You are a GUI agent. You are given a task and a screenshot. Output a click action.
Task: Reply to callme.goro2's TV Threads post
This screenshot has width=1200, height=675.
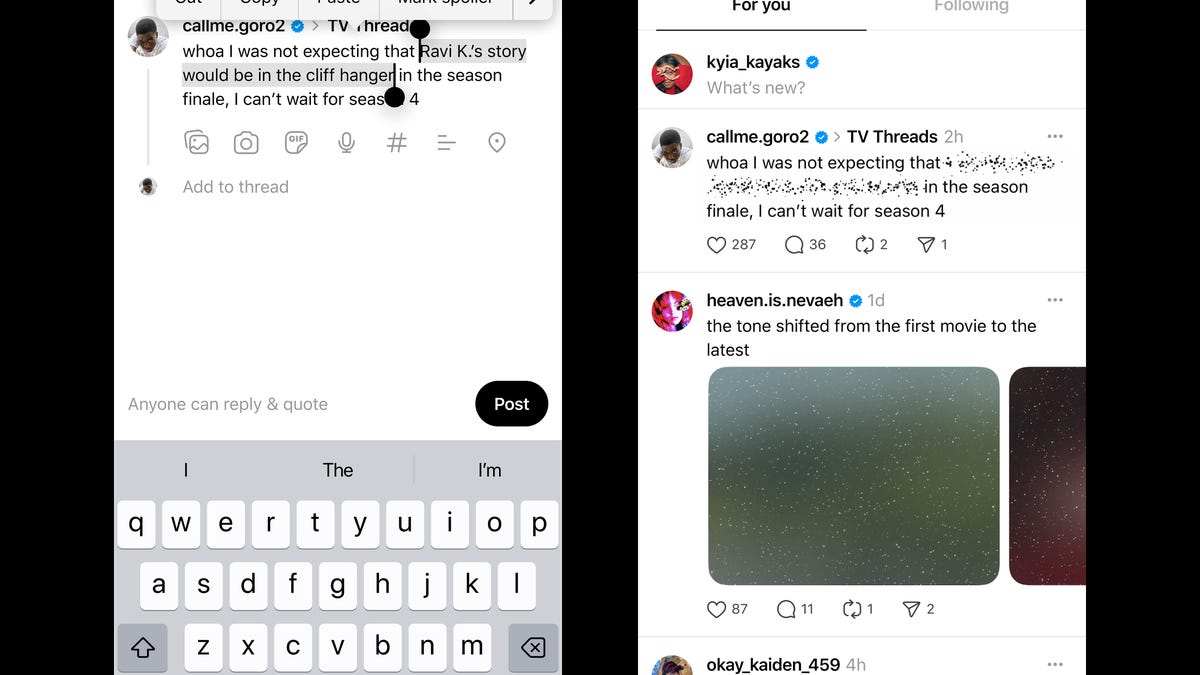(x=794, y=244)
